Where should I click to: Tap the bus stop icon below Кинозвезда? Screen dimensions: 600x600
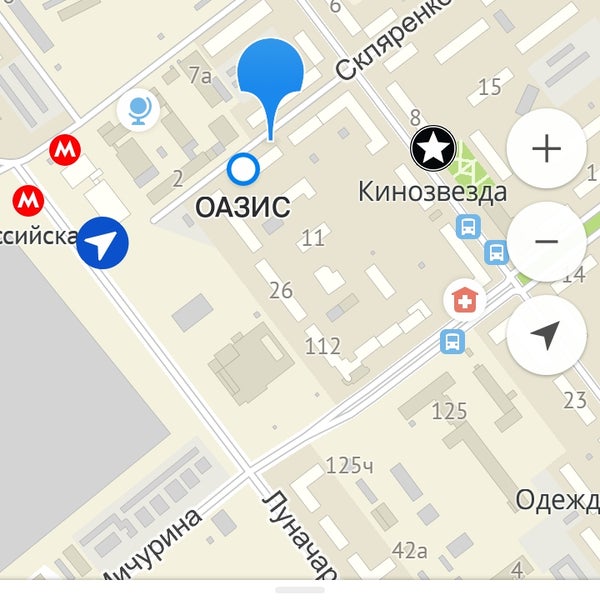coord(468,227)
